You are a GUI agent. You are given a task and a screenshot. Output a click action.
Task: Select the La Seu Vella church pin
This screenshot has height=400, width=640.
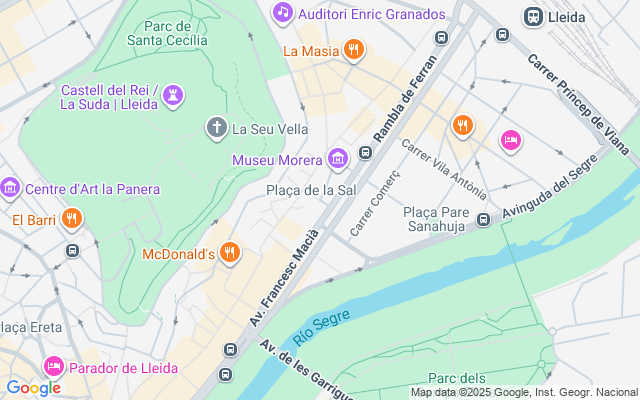pyautogui.click(x=216, y=128)
